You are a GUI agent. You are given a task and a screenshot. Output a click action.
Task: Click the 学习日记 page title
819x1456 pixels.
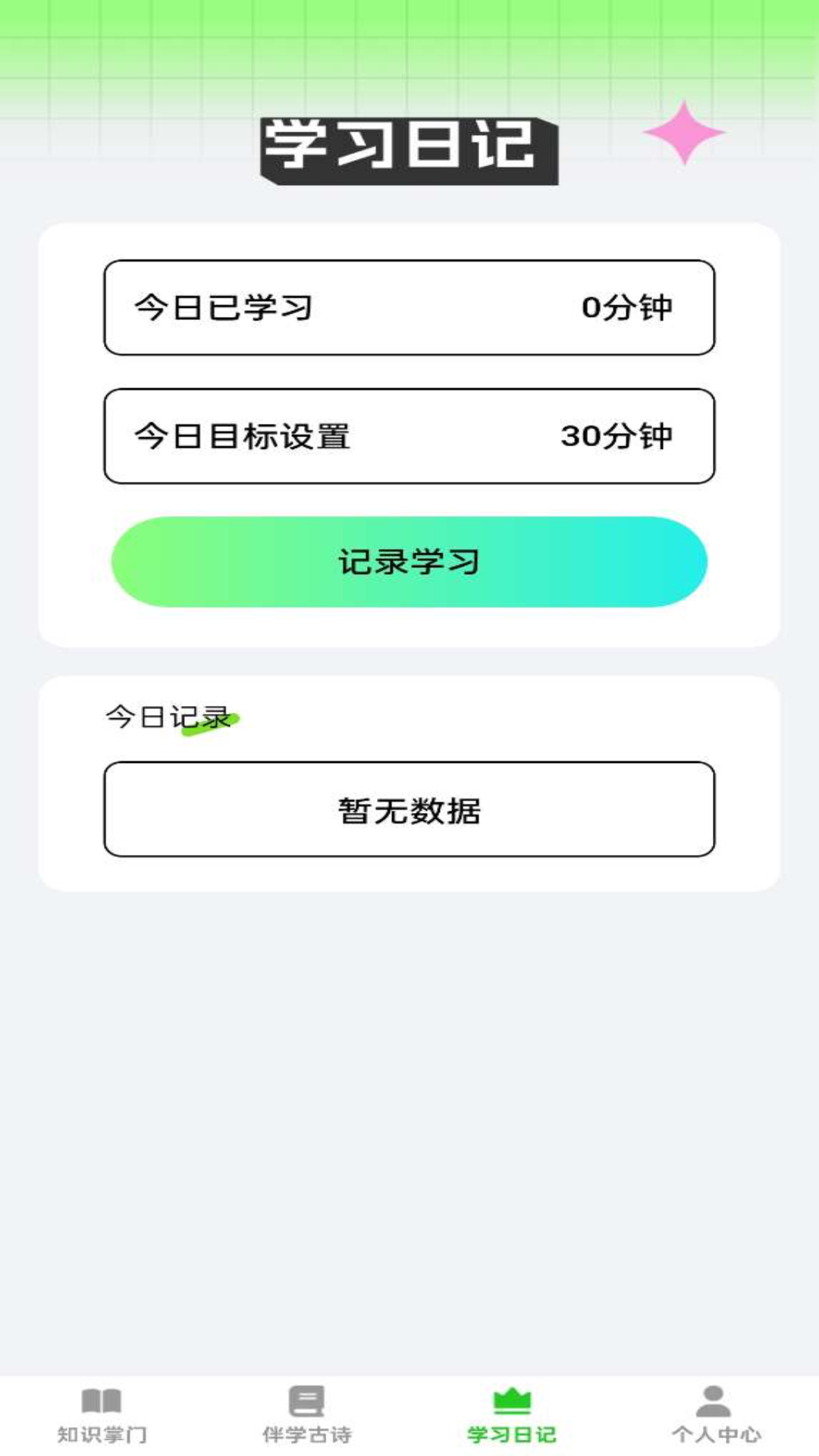tap(409, 146)
